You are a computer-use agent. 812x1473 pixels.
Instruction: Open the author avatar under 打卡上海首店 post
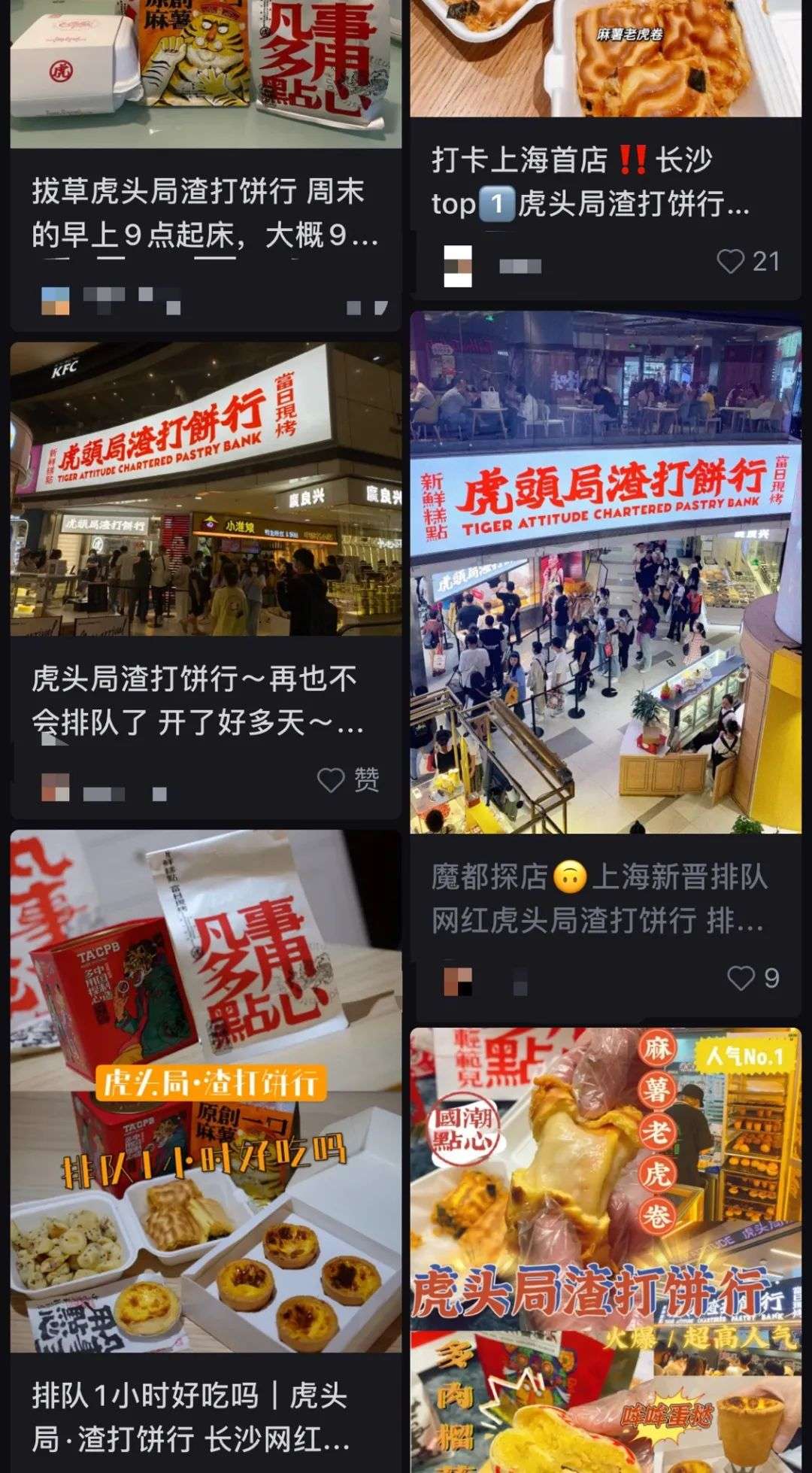click(x=458, y=266)
